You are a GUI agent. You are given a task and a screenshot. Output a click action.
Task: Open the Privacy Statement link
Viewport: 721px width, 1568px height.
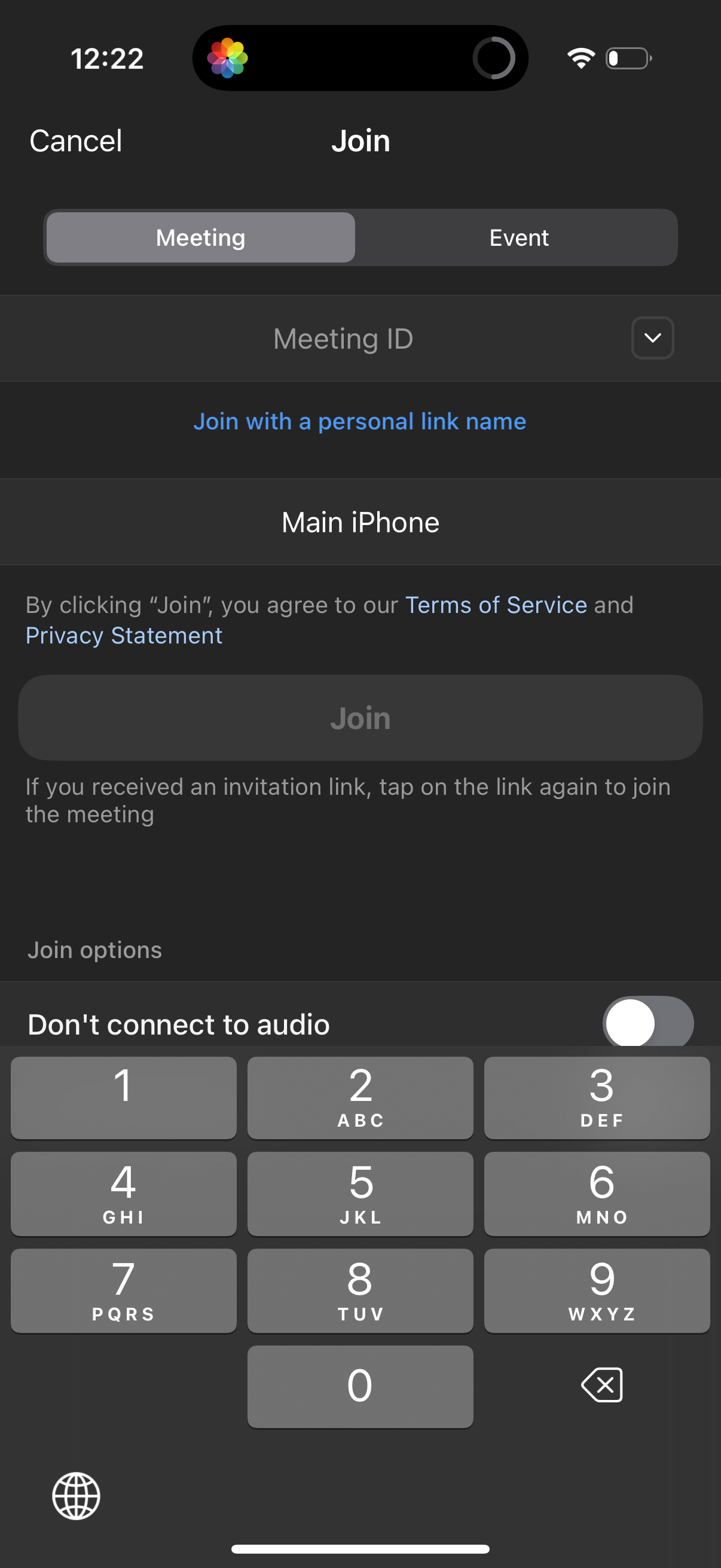(x=124, y=635)
